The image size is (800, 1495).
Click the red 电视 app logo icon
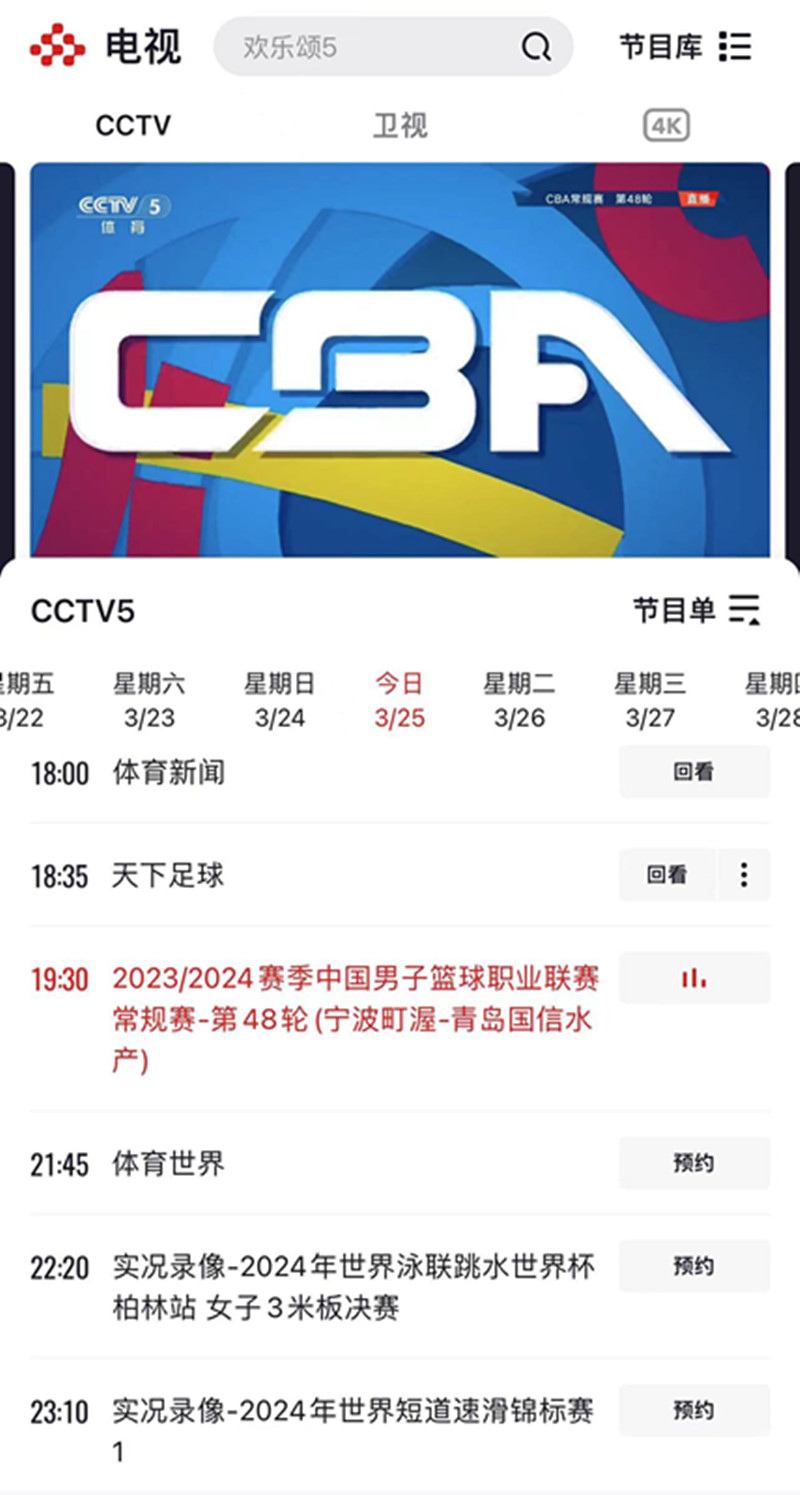[x=57, y=46]
